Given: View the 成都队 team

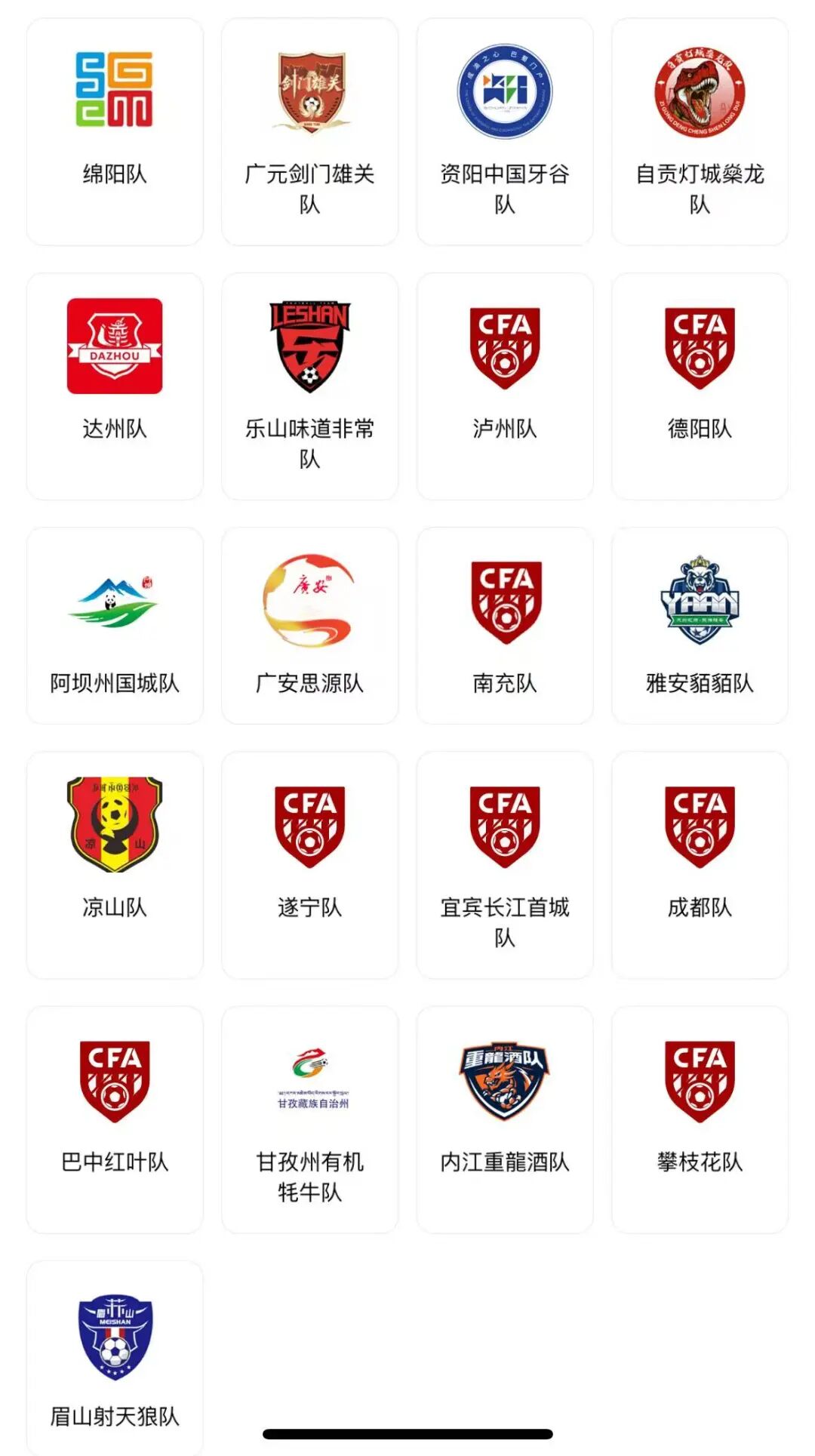Looking at the screenshot, I should click(x=700, y=864).
